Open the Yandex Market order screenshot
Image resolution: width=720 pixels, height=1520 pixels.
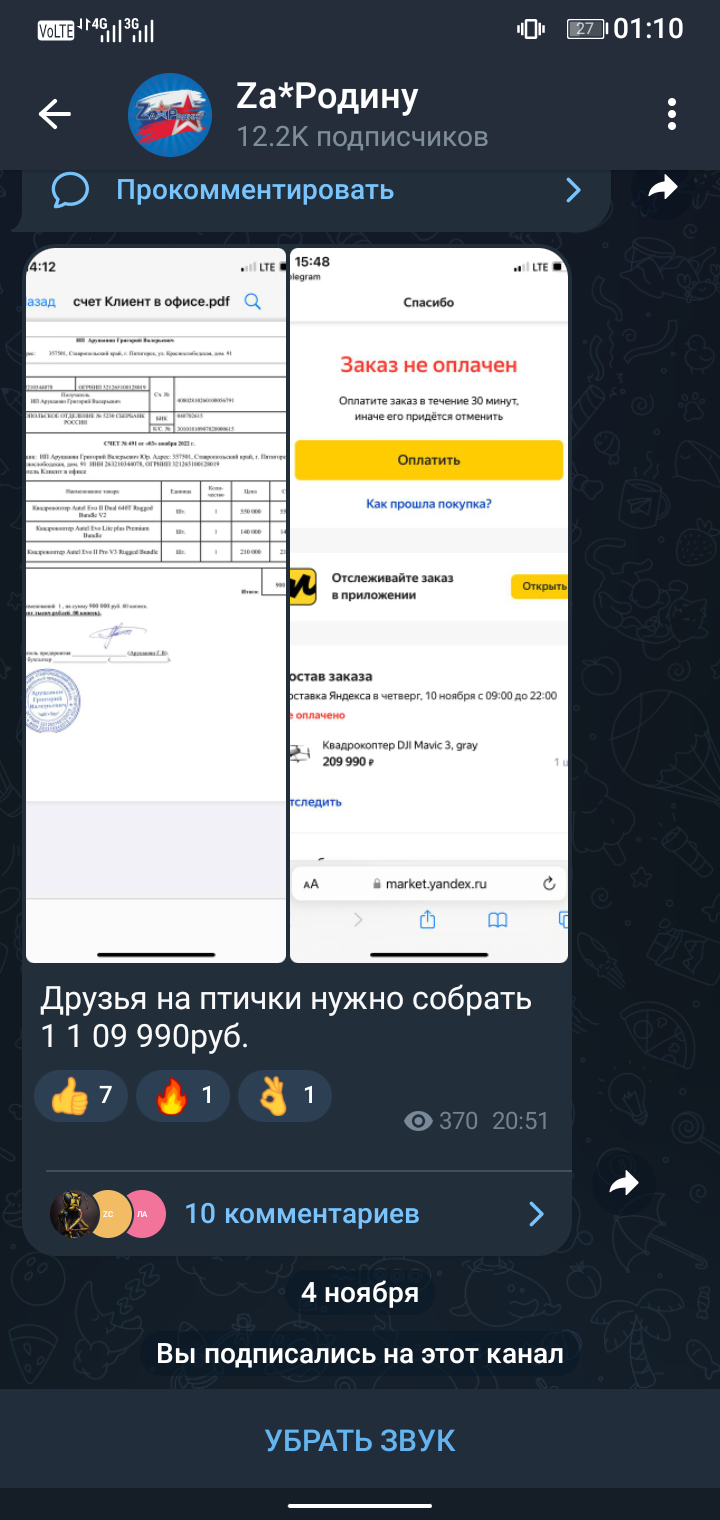point(429,605)
